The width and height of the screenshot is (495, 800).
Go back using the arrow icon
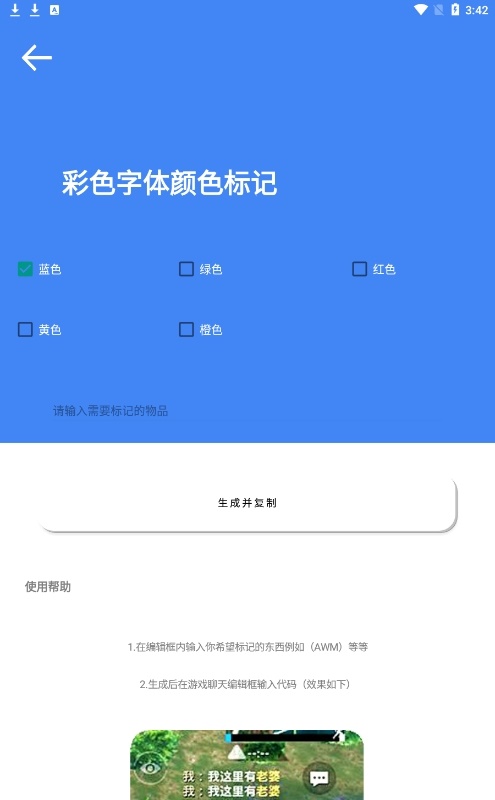(37, 58)
